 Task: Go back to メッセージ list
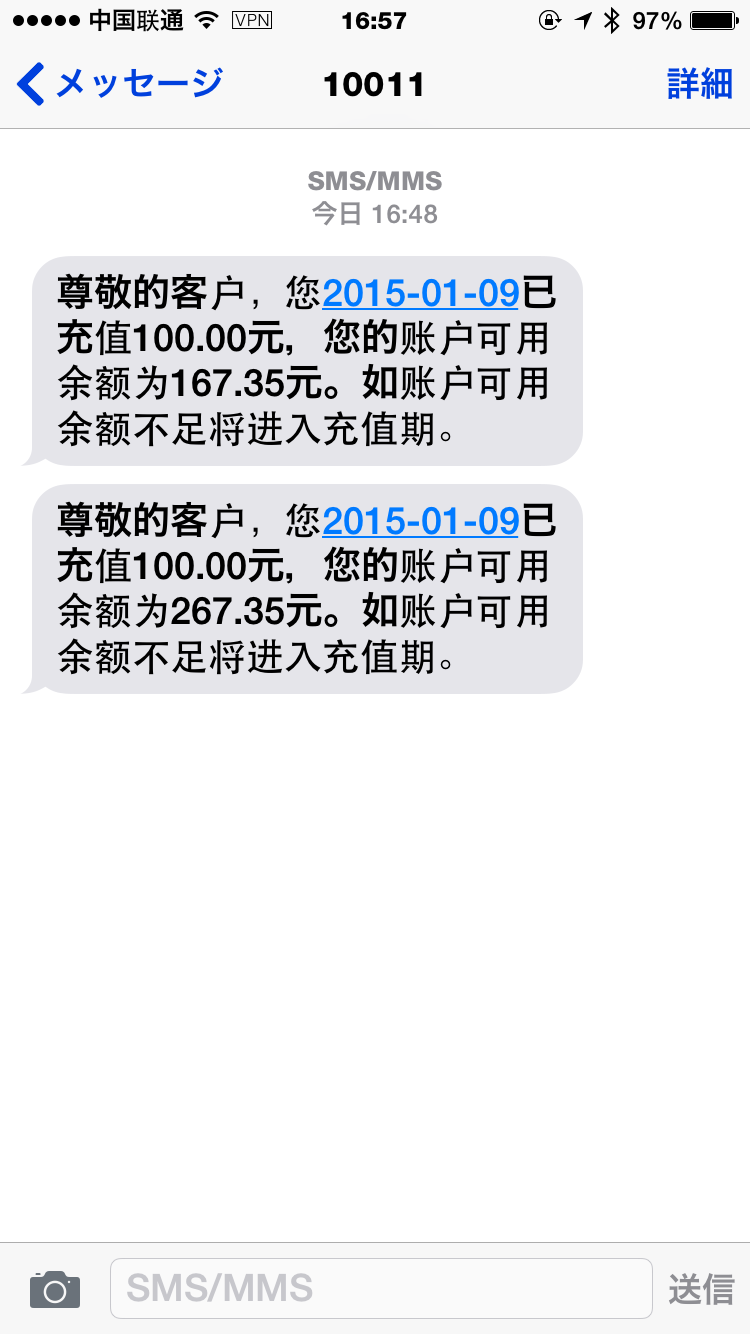coord(120,84)
